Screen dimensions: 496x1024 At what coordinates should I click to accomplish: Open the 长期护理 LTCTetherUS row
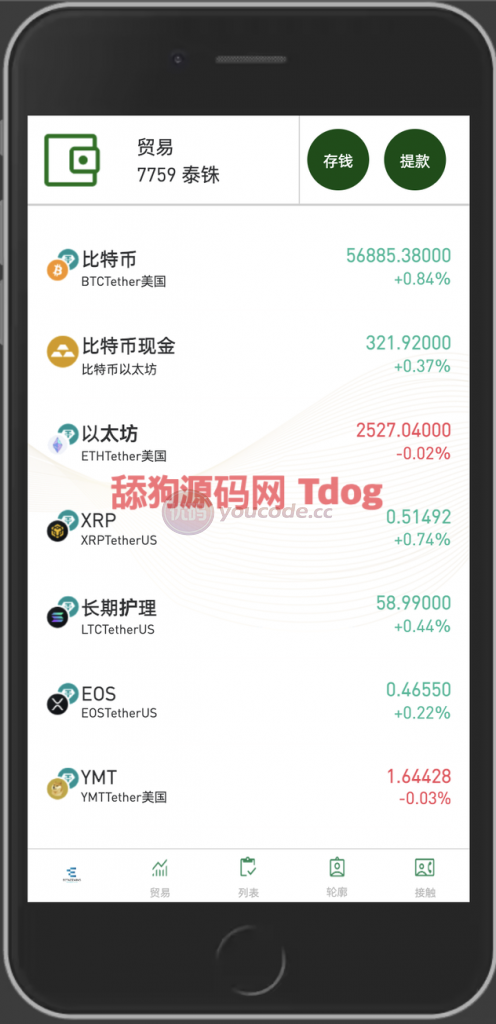[x=248, y=615]
